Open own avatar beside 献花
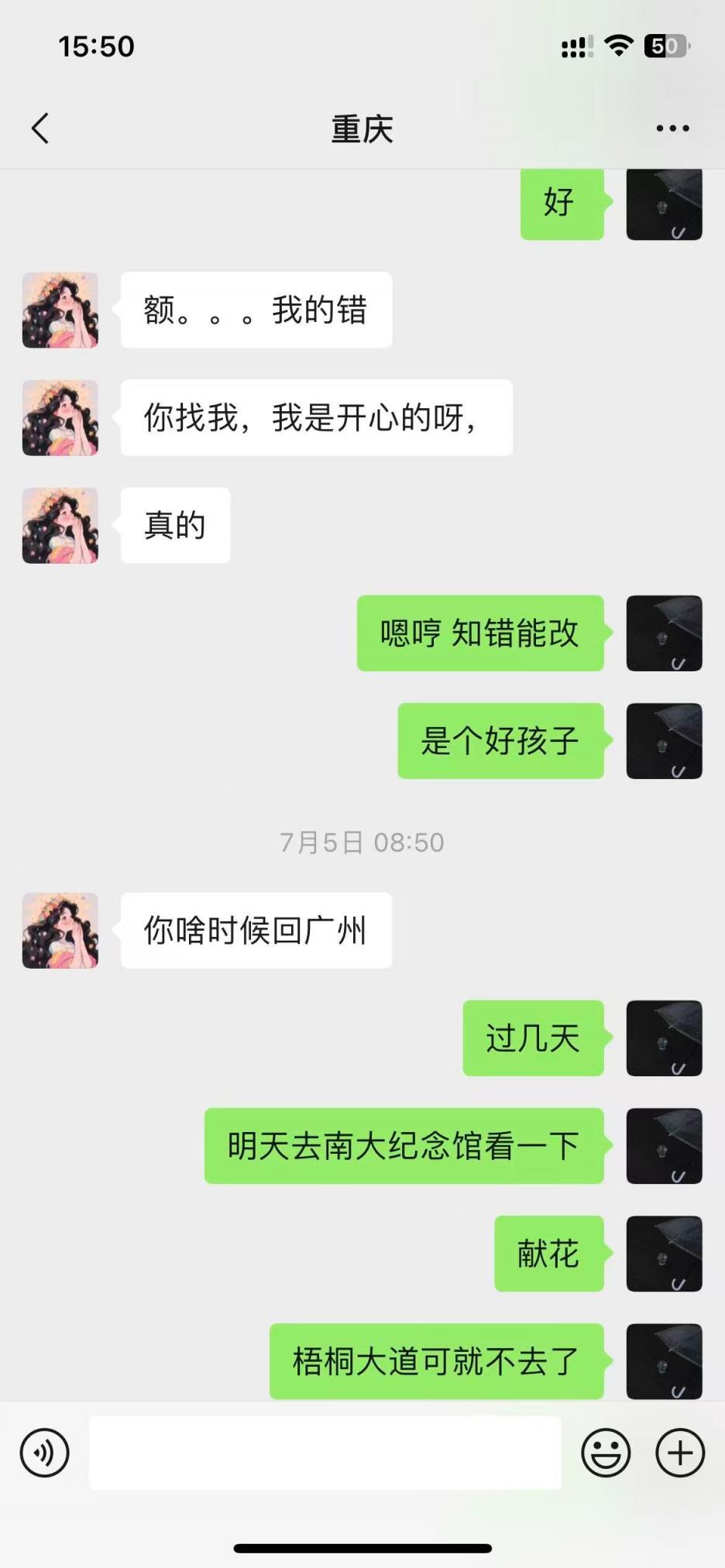Viewport: 725px width, 1568px height. point(664,1253)
